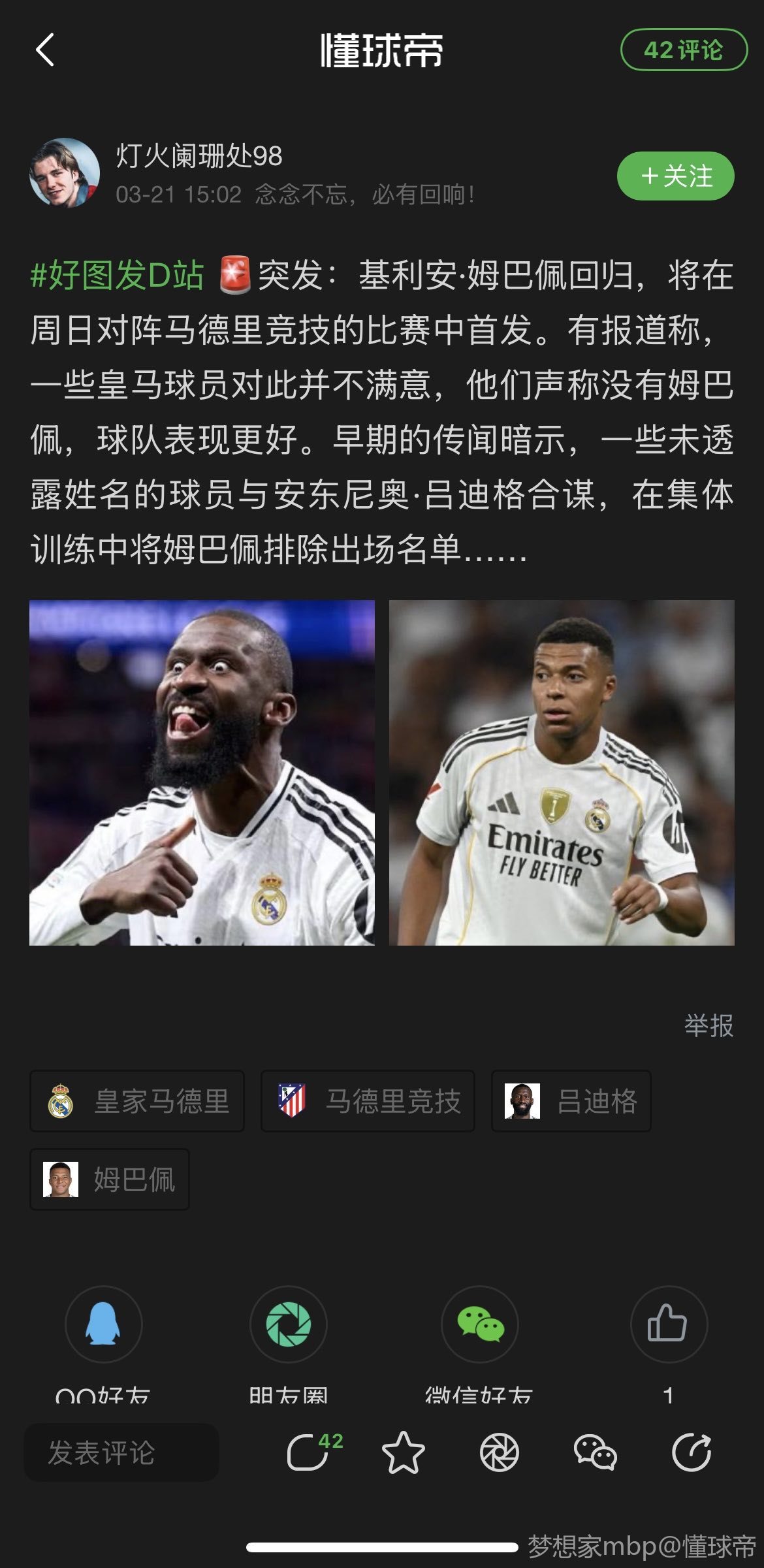Share the post to QQ好友
764x1568 pixels.
[103, 1324]
